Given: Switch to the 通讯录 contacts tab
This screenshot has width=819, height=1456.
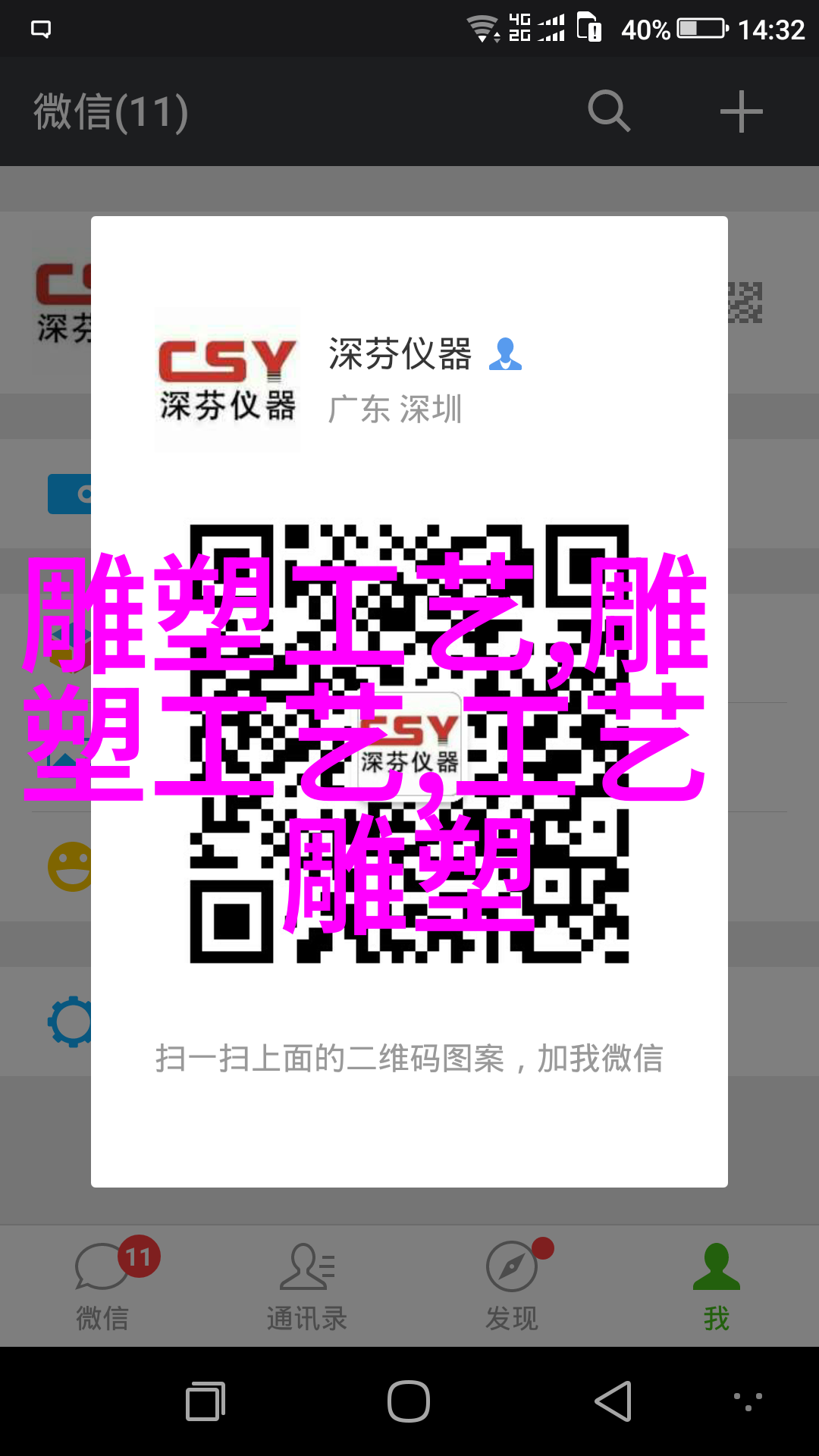Looking at the screenshot, I should pyautogui.click(x=307, y=1287).
